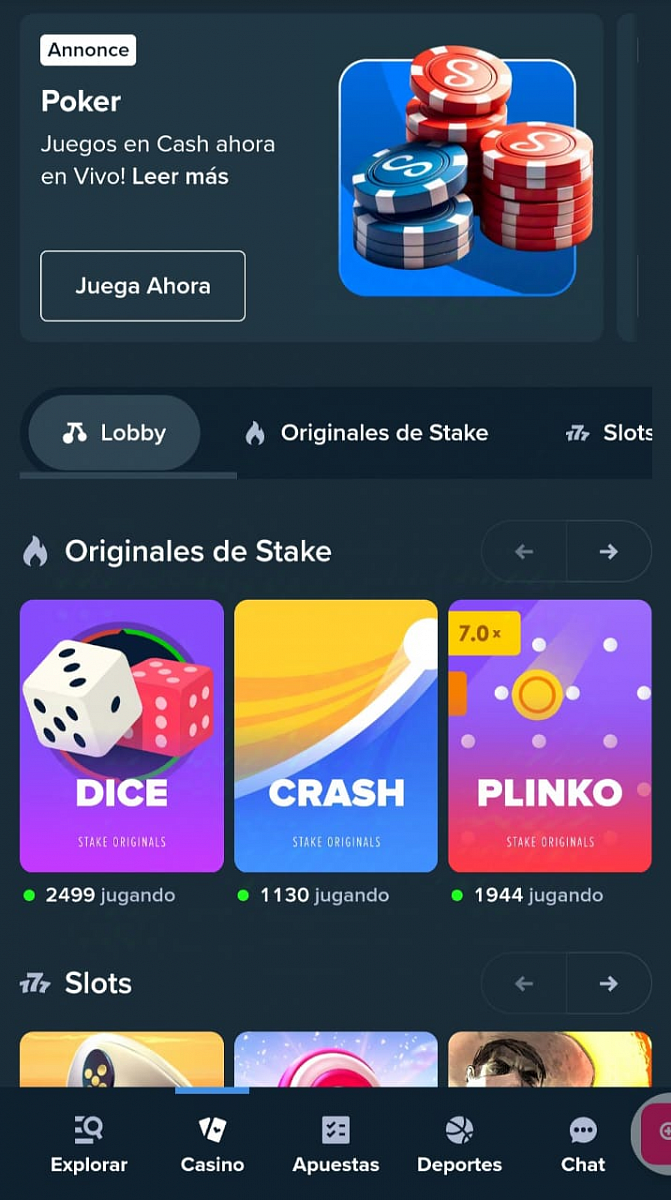Play the Plinko game

pos(550,736)
